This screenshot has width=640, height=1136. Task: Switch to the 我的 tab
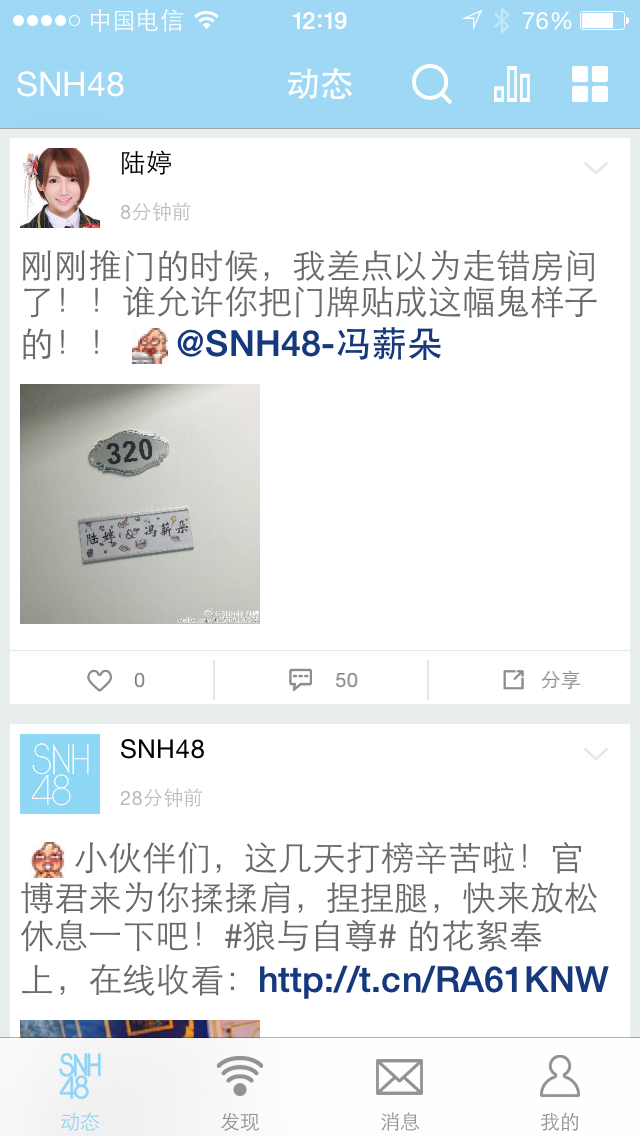pyautogui.click(x=559, y=1088)
